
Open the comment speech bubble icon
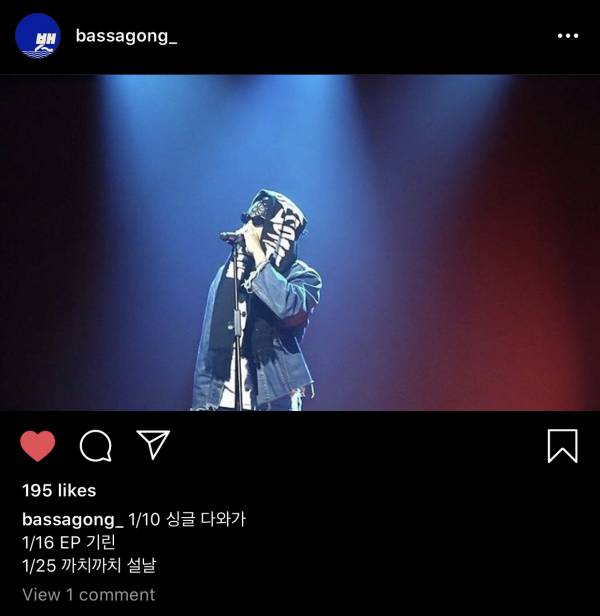[95, 446]
